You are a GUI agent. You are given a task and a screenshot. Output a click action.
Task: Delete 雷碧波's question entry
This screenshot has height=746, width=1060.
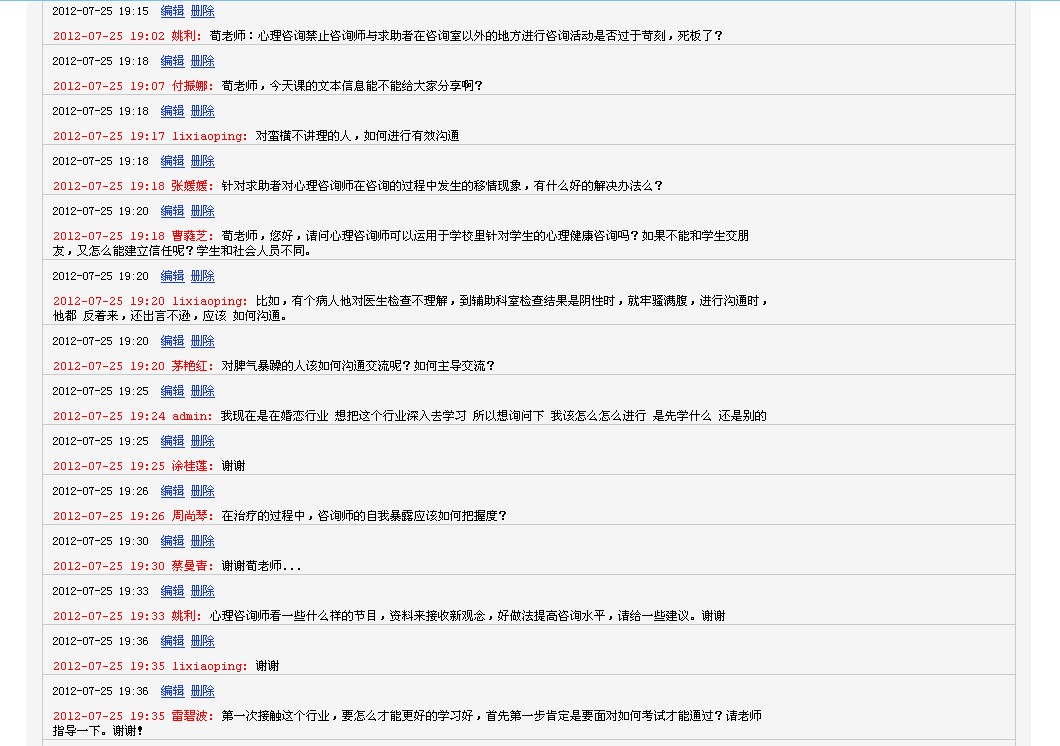(202, 691)
